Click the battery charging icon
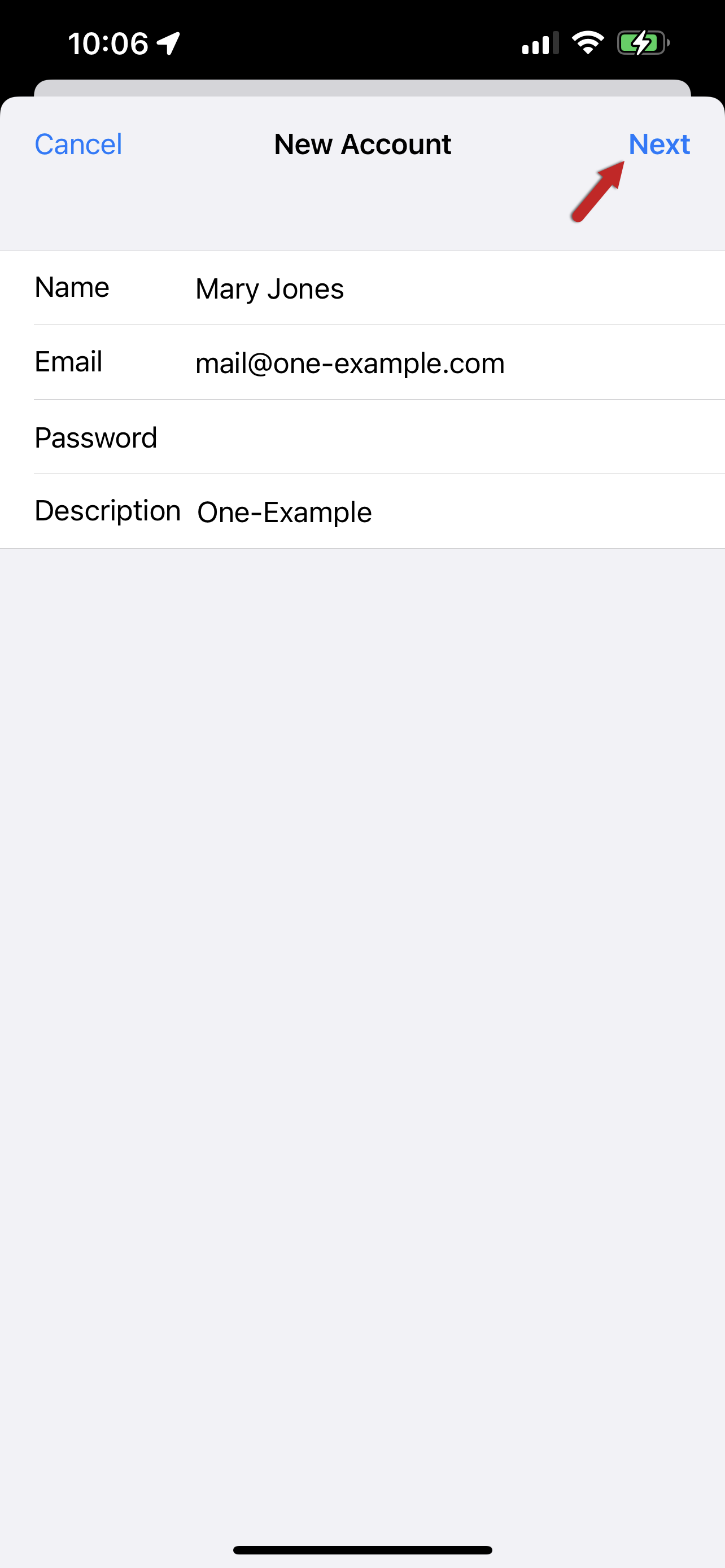 643,41
